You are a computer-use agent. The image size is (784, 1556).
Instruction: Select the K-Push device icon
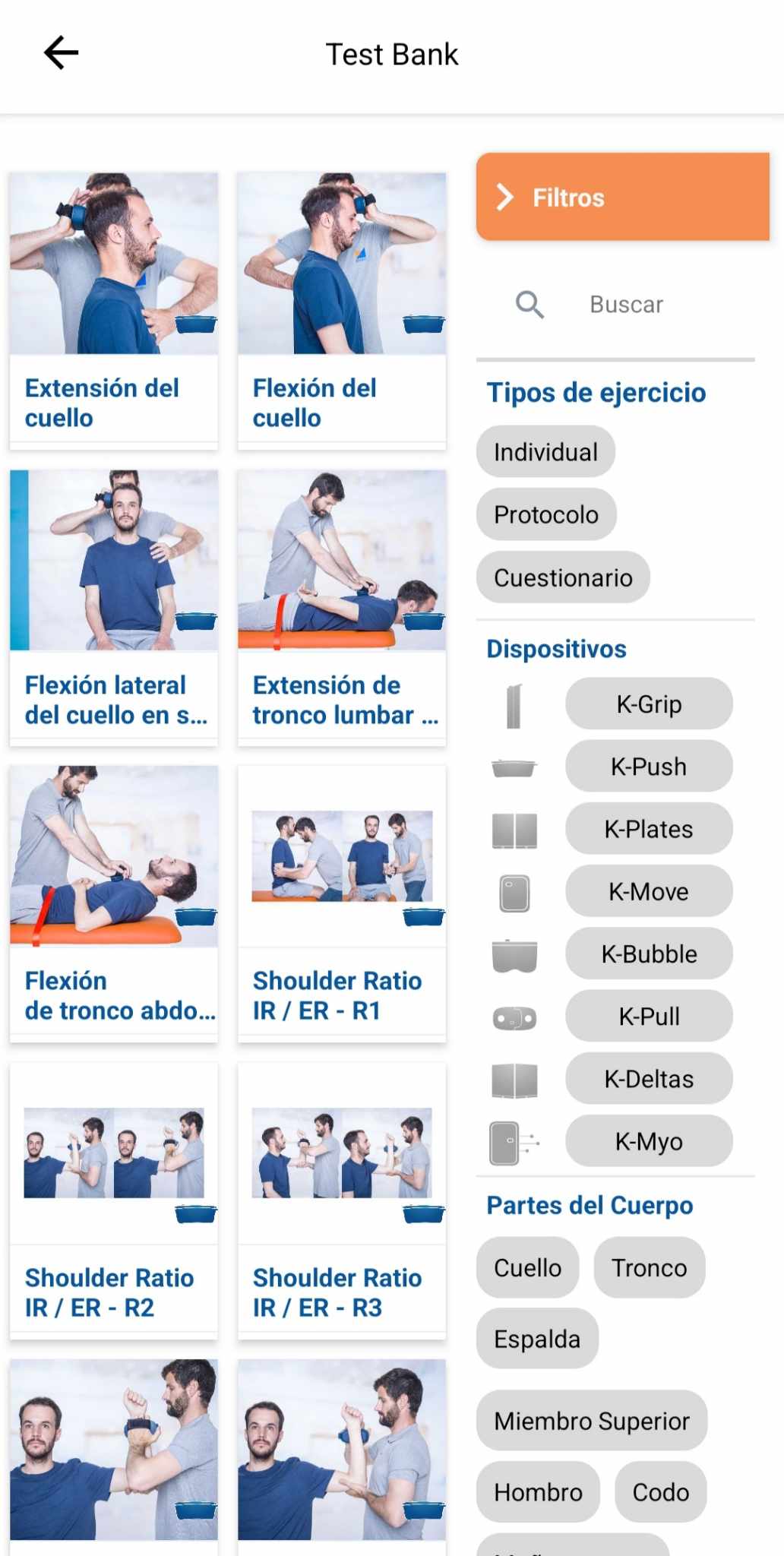(514, 766)
